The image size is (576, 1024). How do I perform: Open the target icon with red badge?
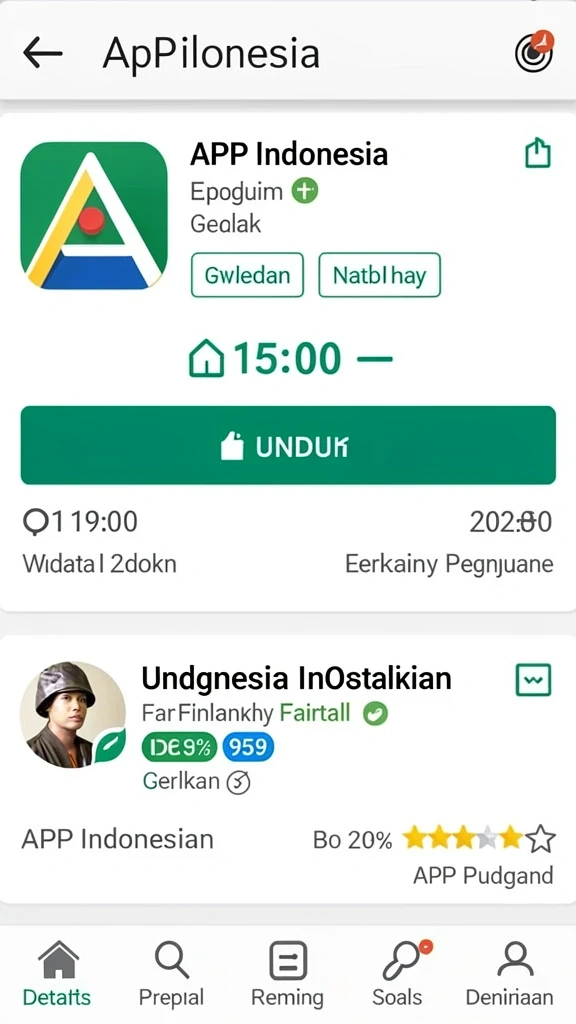point(534,52)
